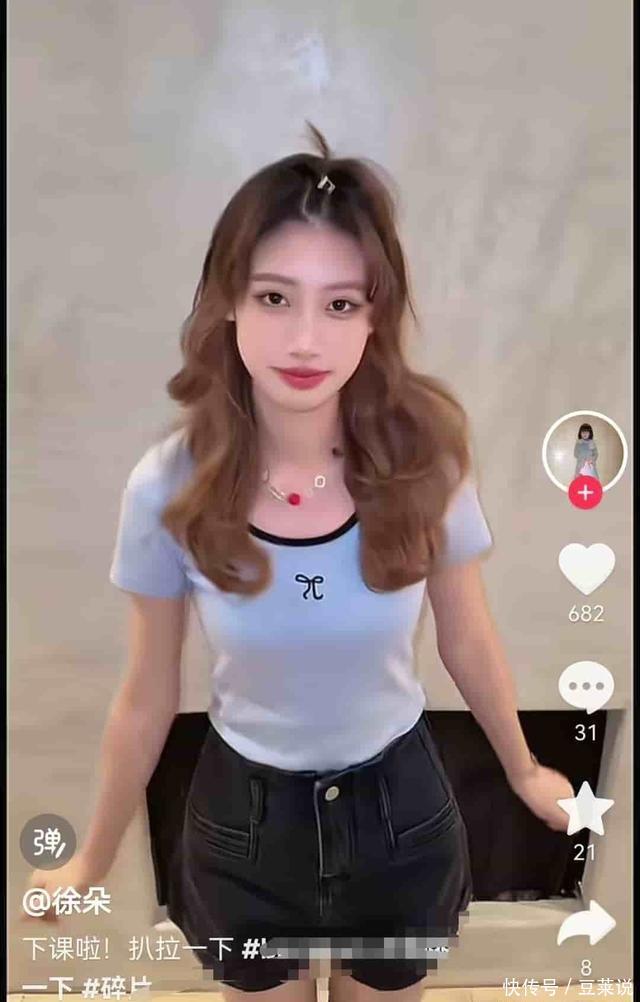Like the video with the heart icon
Image resolution: width=640 pixels, height=1002 pixels.
coord(586,568)
